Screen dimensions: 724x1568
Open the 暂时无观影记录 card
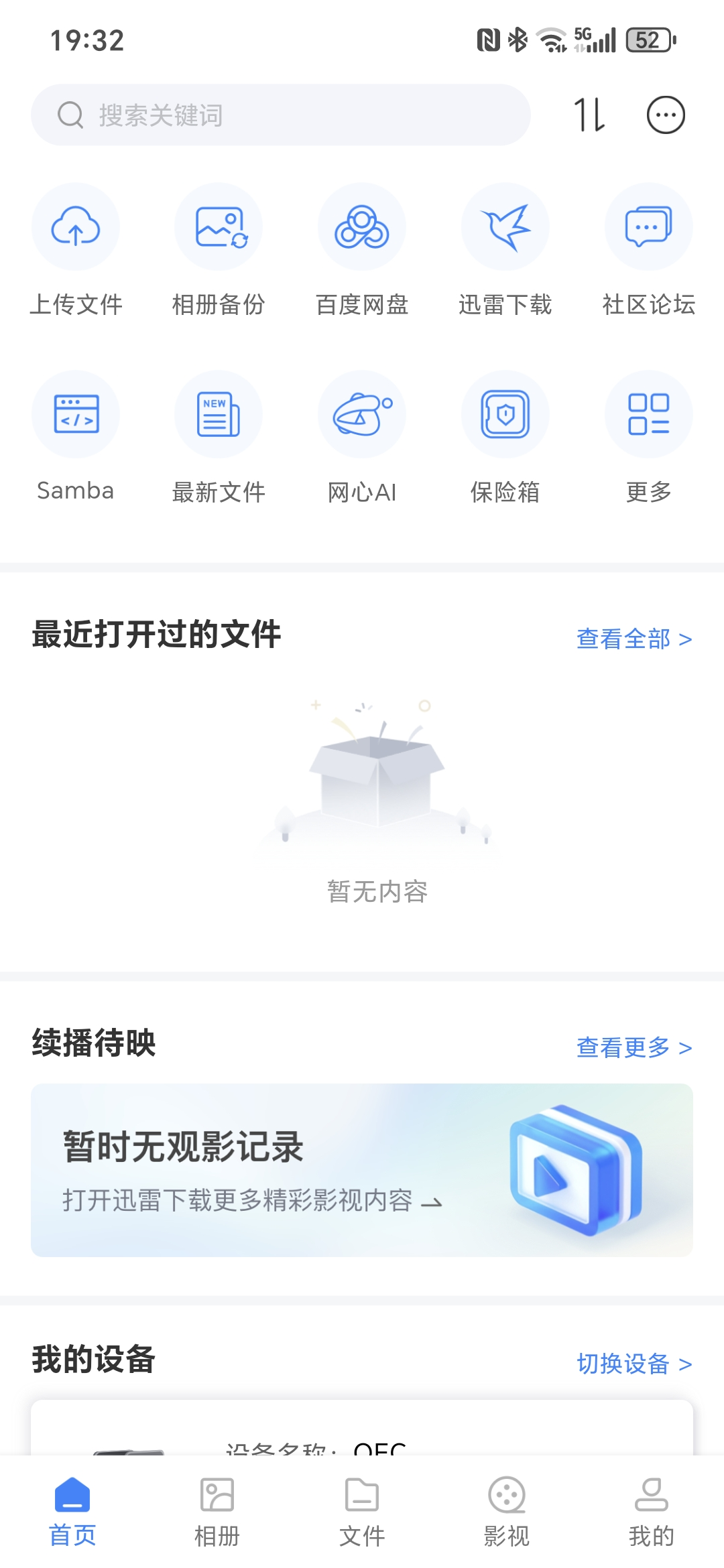(x=362, y=1170)
